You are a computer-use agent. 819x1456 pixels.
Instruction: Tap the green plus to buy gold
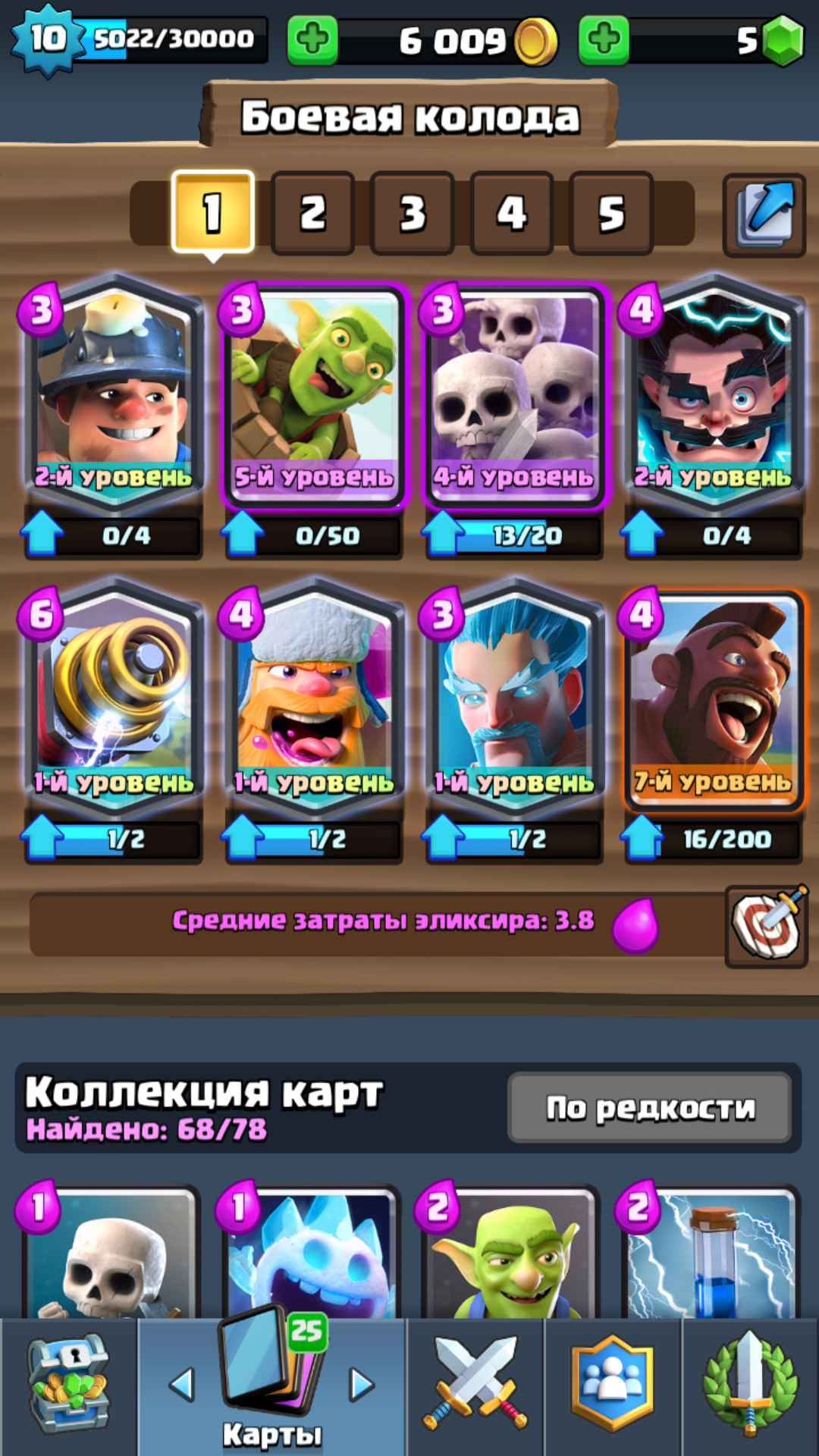pos(312,39)
